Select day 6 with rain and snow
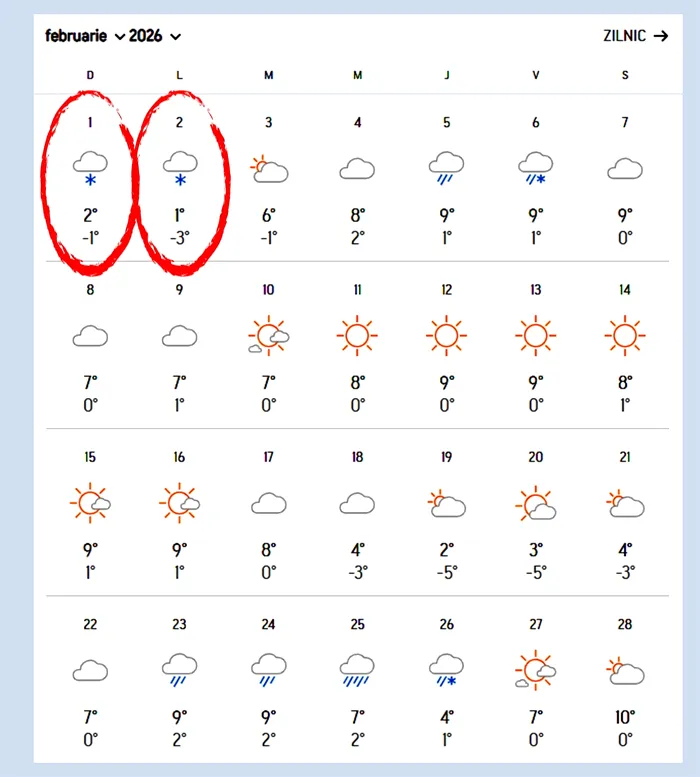Screen dimensions: 700x777 tap(536, 180)
